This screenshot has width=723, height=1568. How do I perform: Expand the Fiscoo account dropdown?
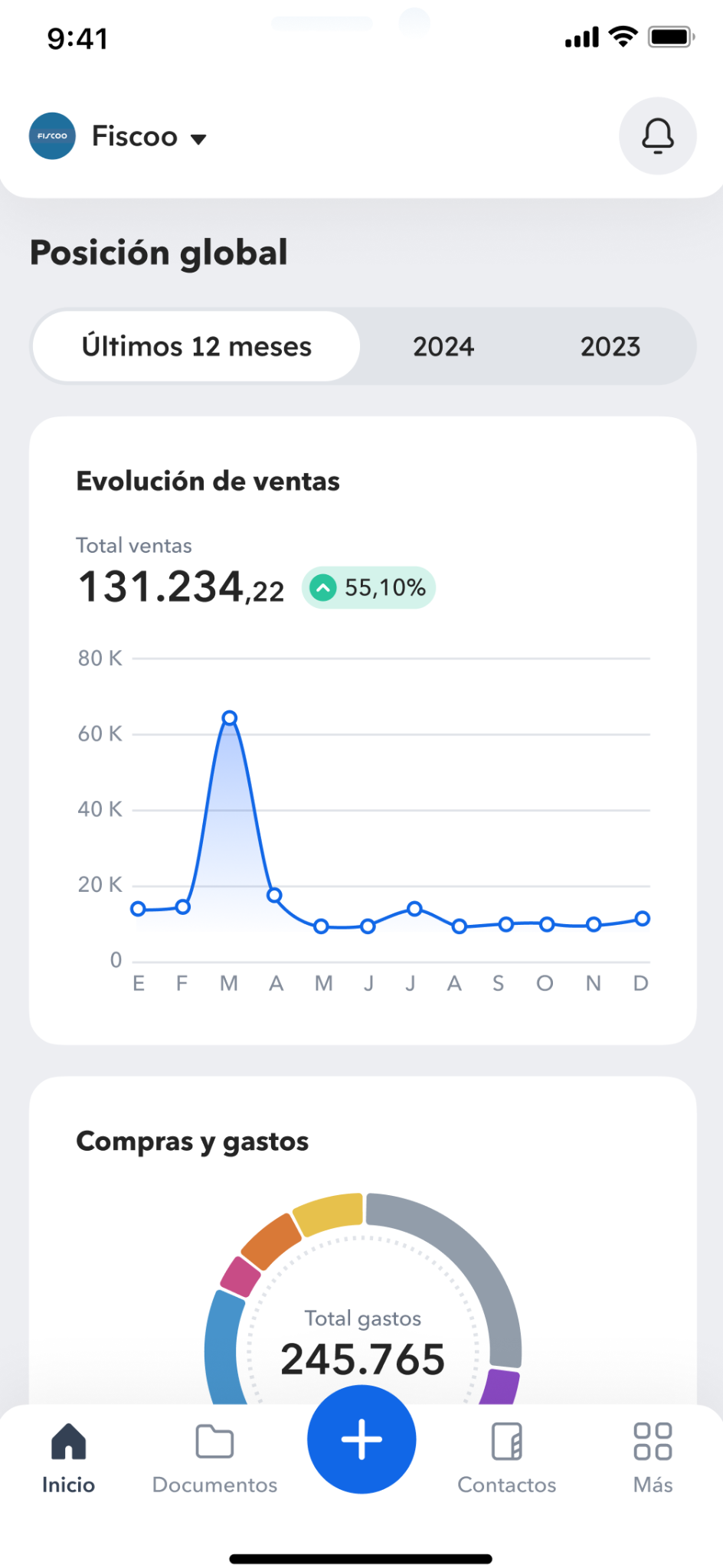point(119,136)
